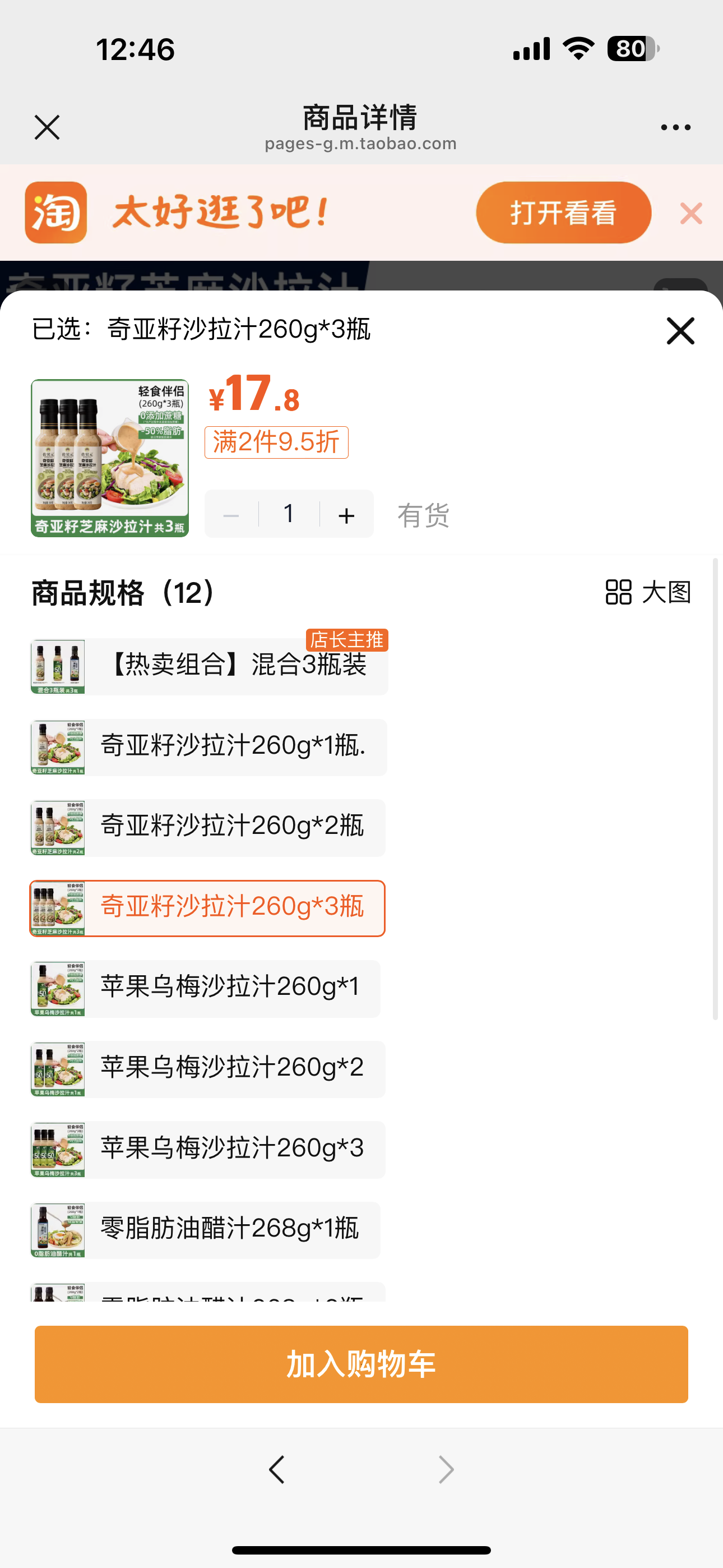Close the web page with the X icon
Viewport: 723px width, 1568px height.
tap(47, 127)
